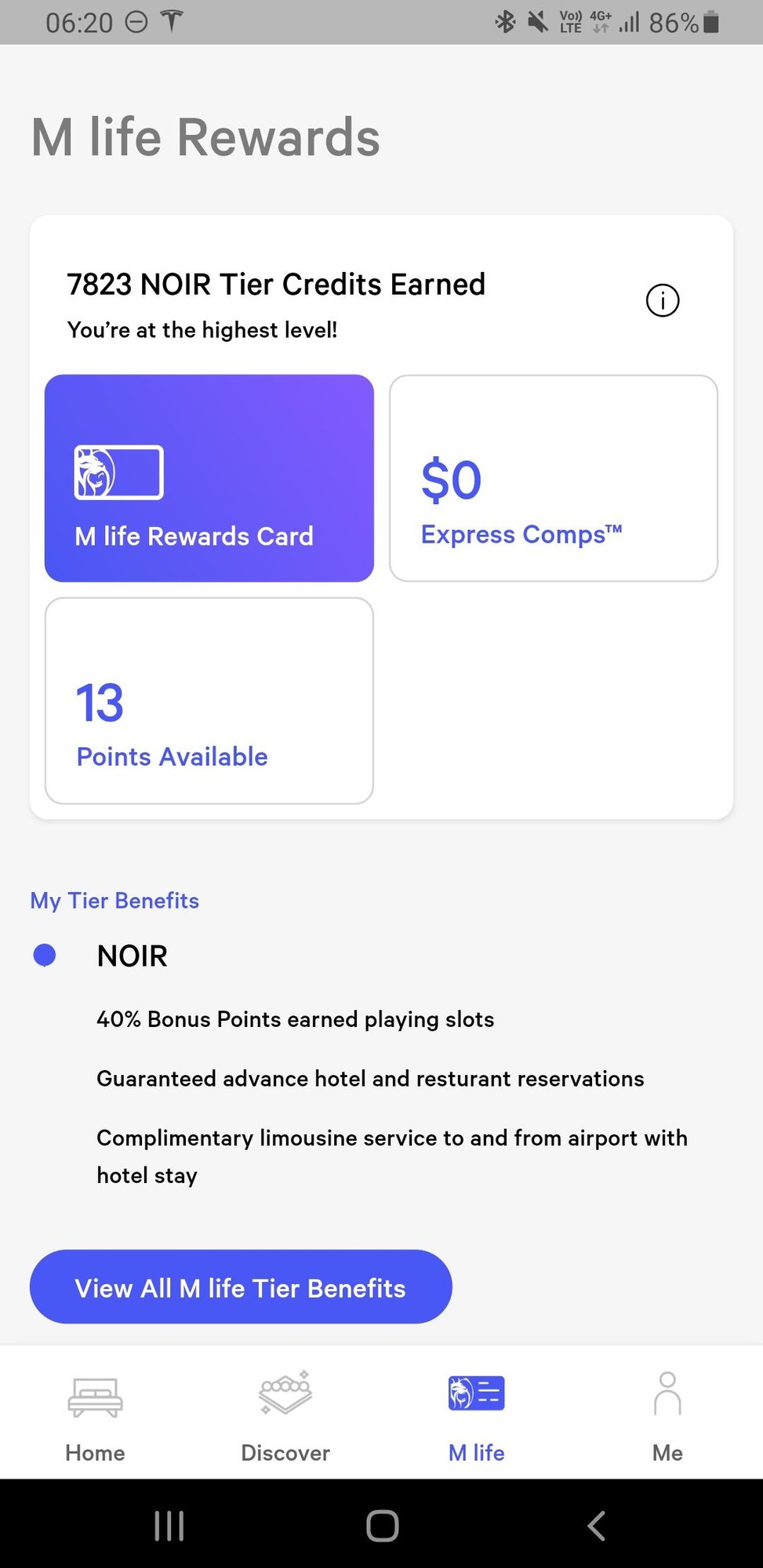Open the M life Rewards Card

[x=209, y=478]
